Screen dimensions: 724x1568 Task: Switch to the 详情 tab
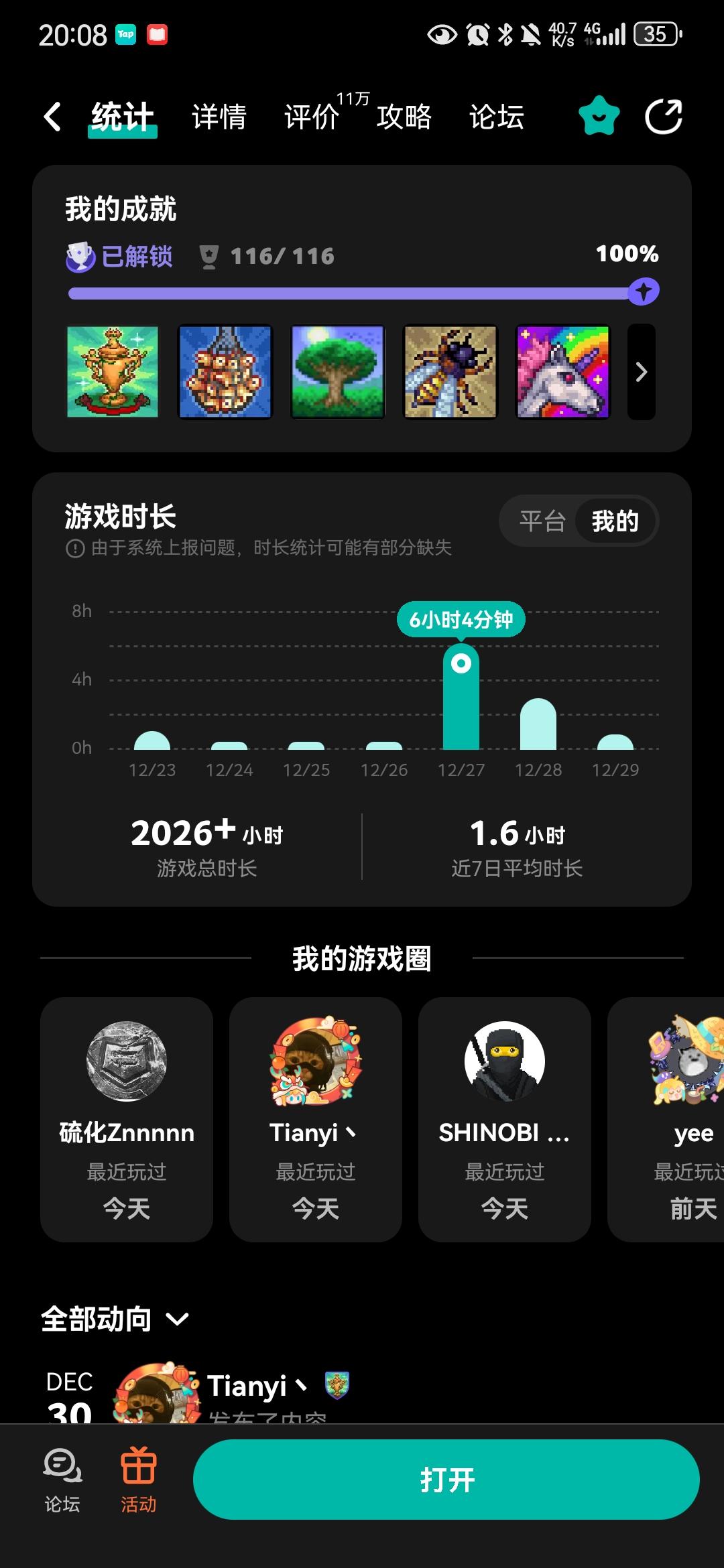219,117
